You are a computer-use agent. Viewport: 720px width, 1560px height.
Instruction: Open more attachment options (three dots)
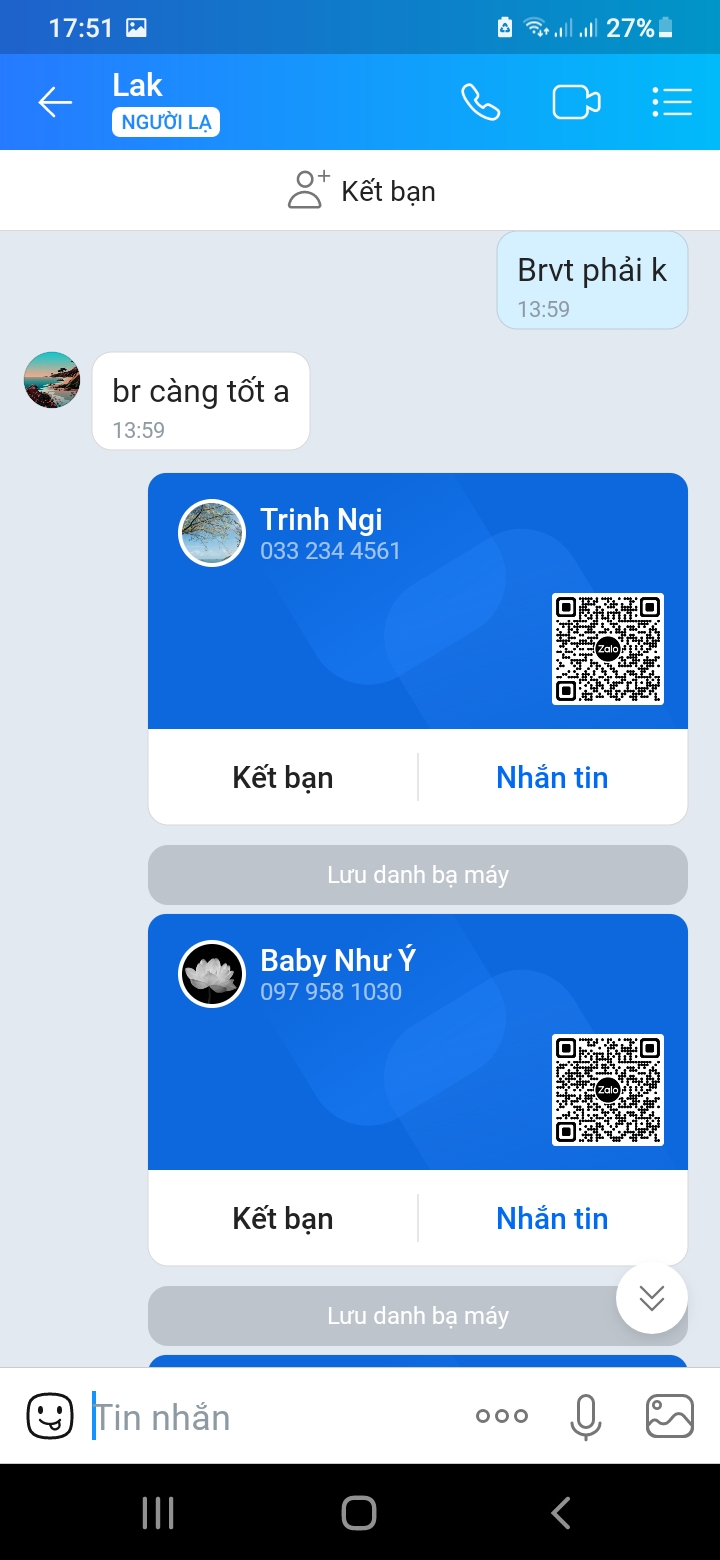(x=502, y=1416)
